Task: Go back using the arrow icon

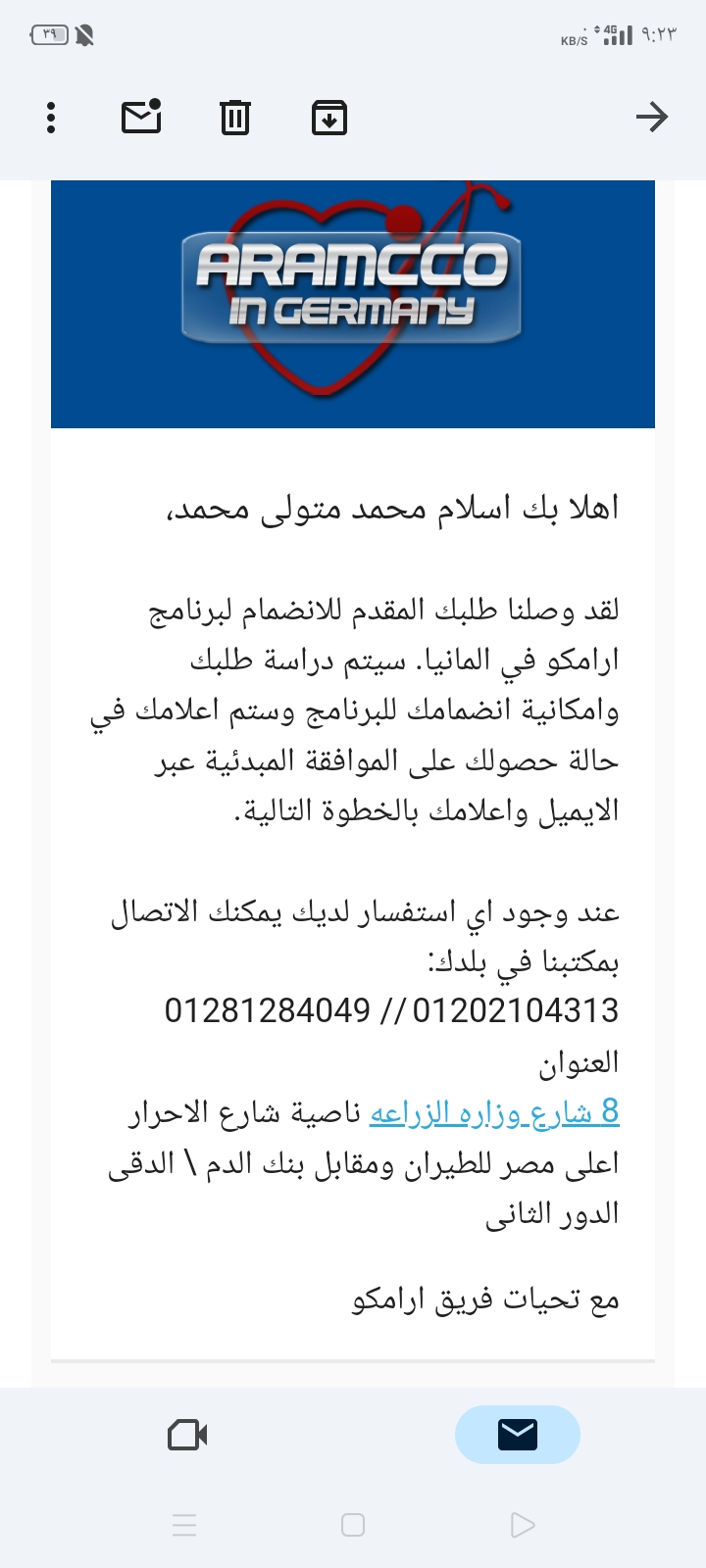Action: (x=652, y=118)
